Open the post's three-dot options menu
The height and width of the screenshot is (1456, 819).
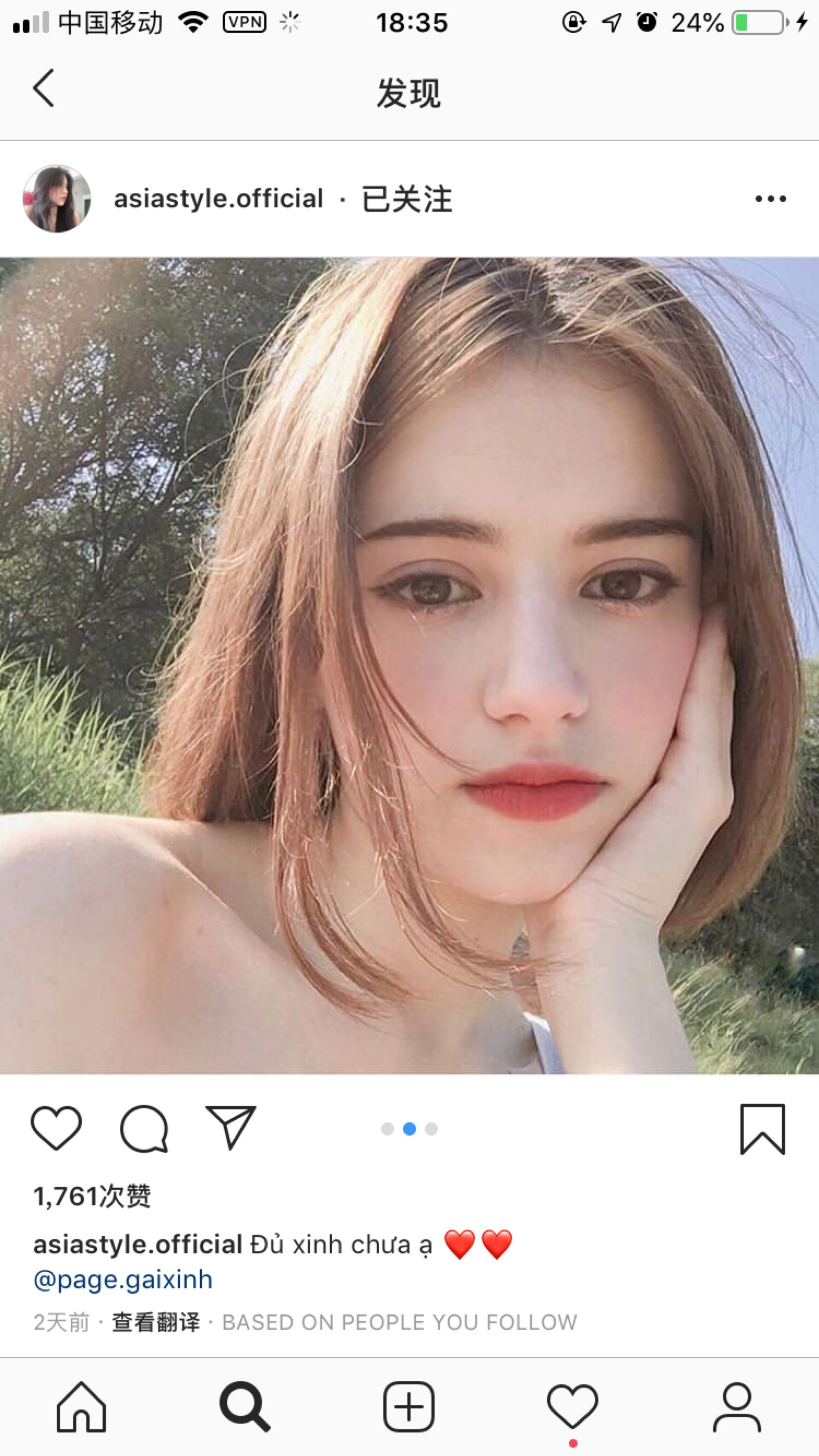pos(770,199)
